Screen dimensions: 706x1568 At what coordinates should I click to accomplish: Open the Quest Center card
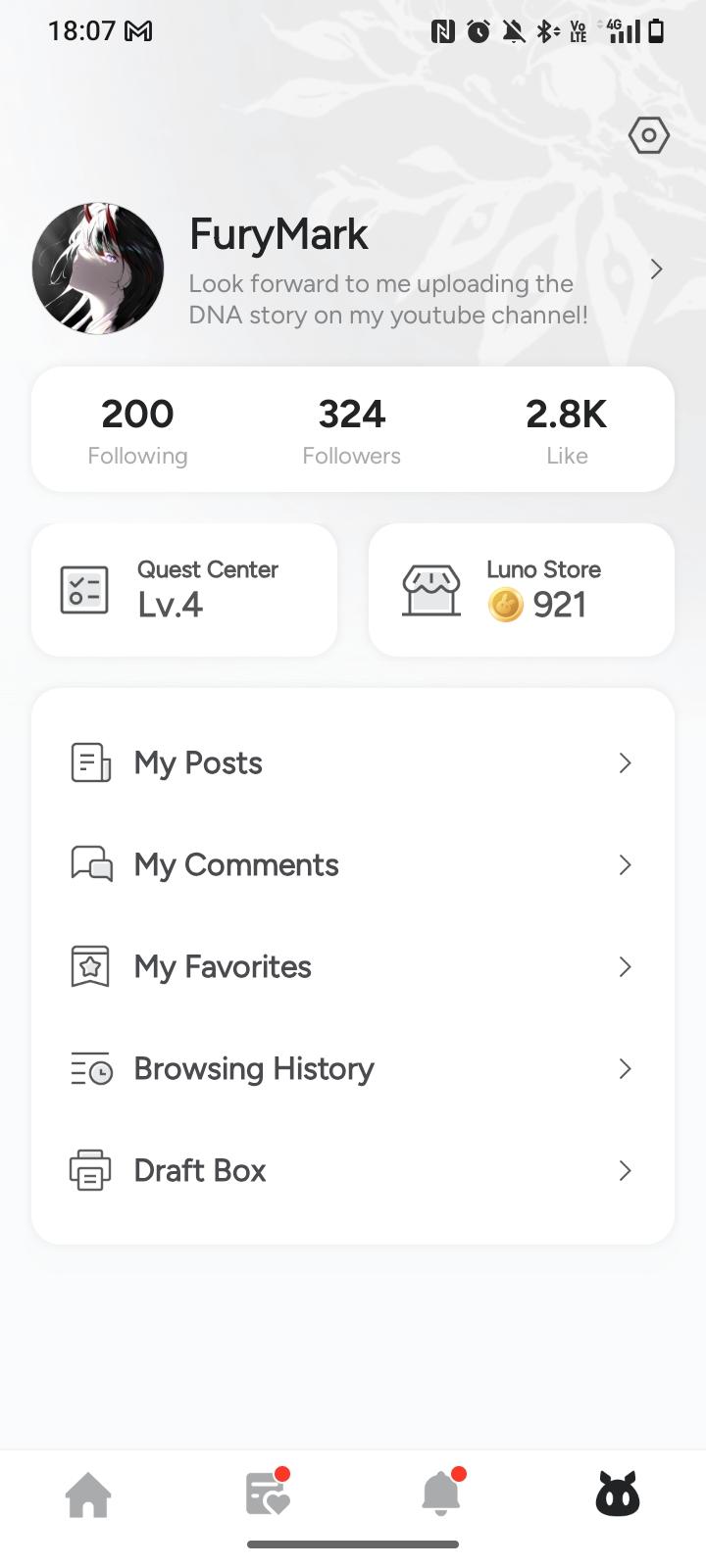pyautogui.click(x=184, y=590)
